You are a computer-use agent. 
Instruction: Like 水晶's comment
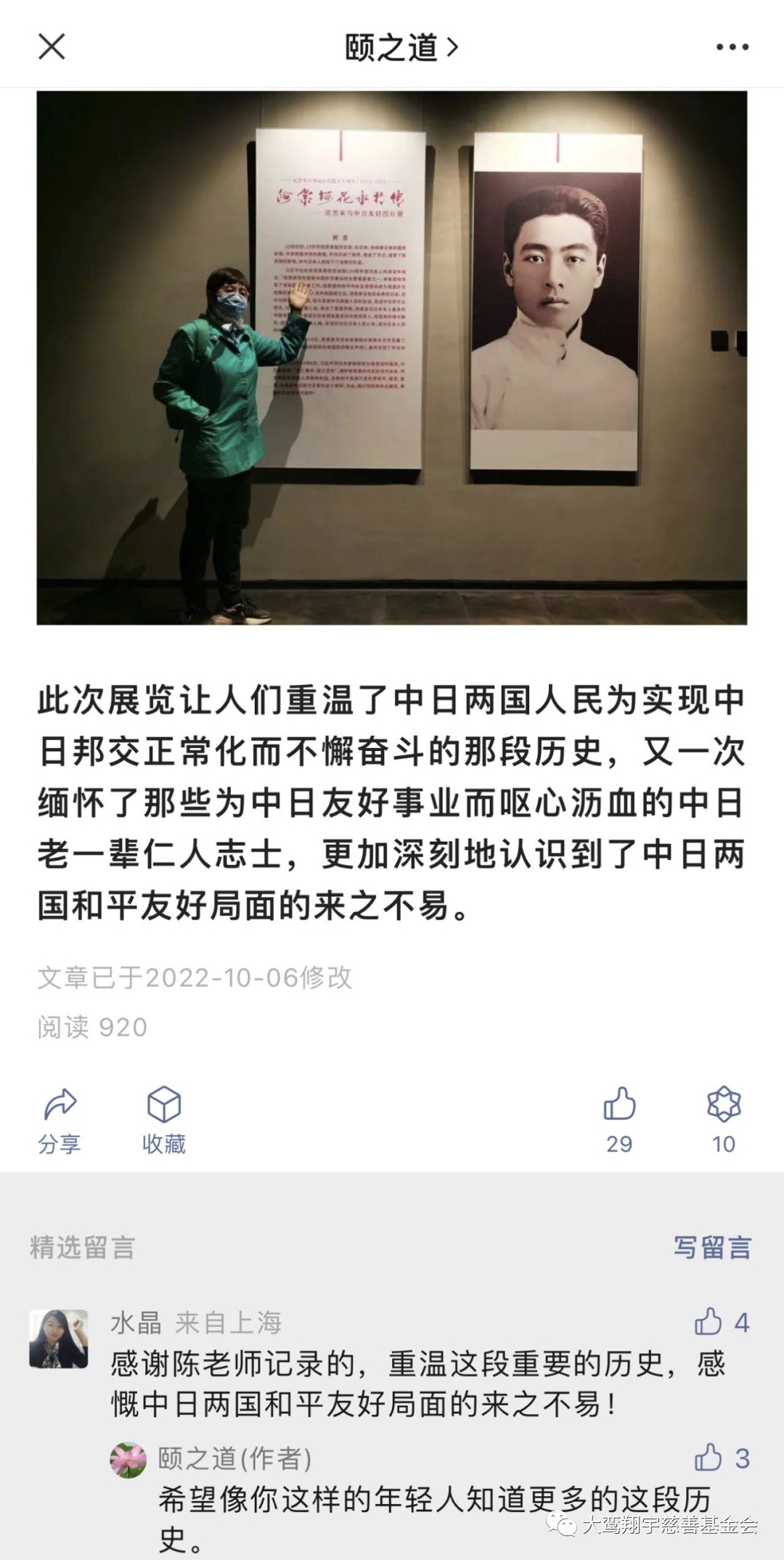click(709, 1322)
